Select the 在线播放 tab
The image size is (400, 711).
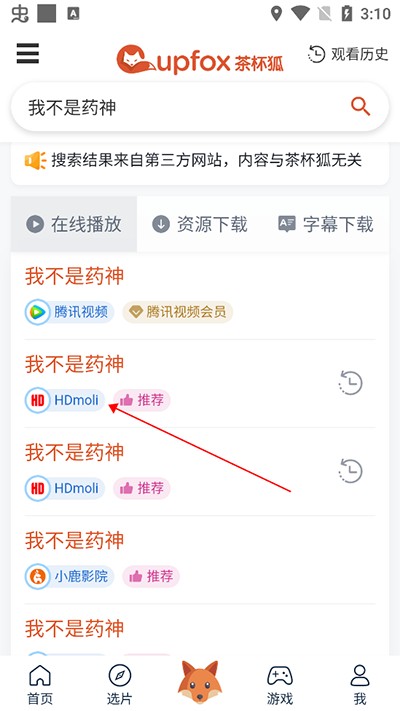(74, 224)
